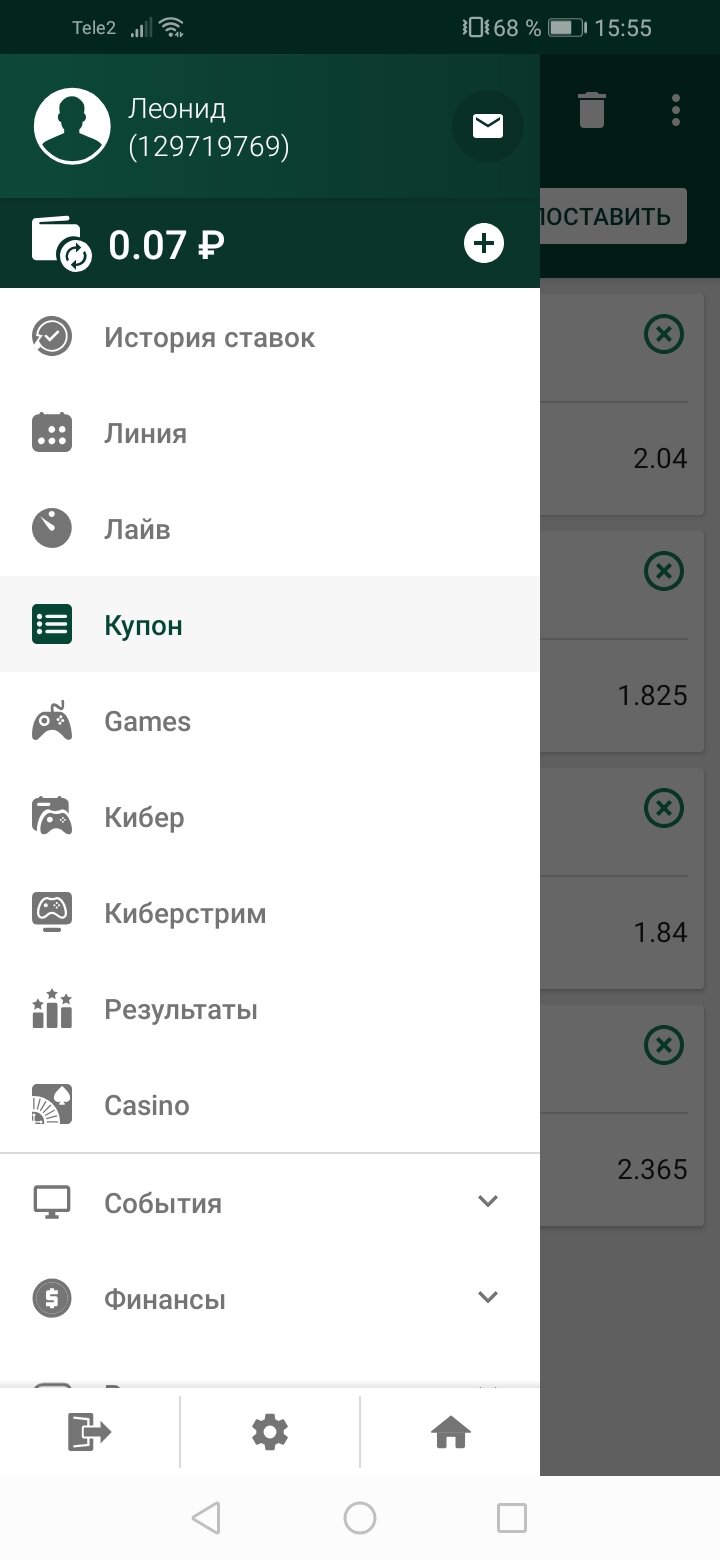The width and height of the screenshot is (720, 1560).
Task: Select Купон in the drawer
Action: pos(143,626)
